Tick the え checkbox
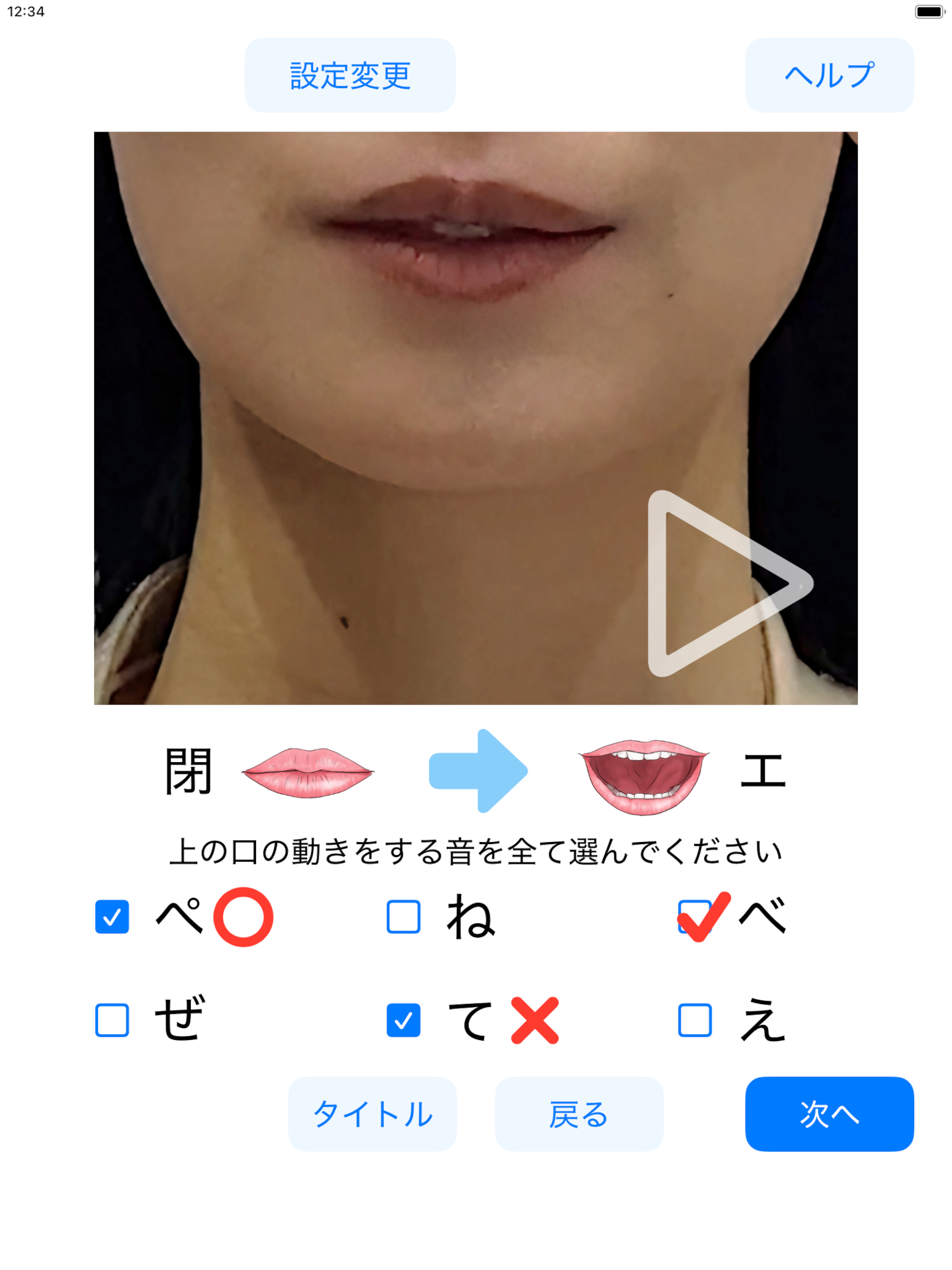Viewport: 952px width, 1270px height. (694, 1020)
